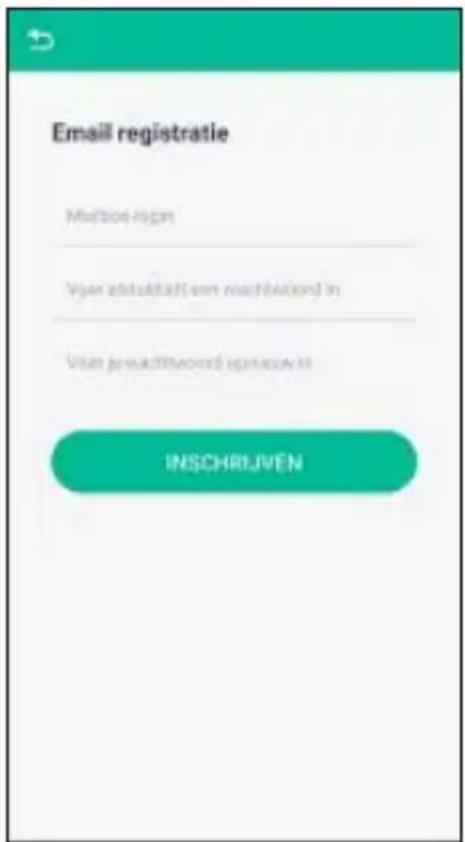Tap the INSCHRIJVEN button
Image resolution: width=465 pixels, height=842 pixels.
point(234,462)
